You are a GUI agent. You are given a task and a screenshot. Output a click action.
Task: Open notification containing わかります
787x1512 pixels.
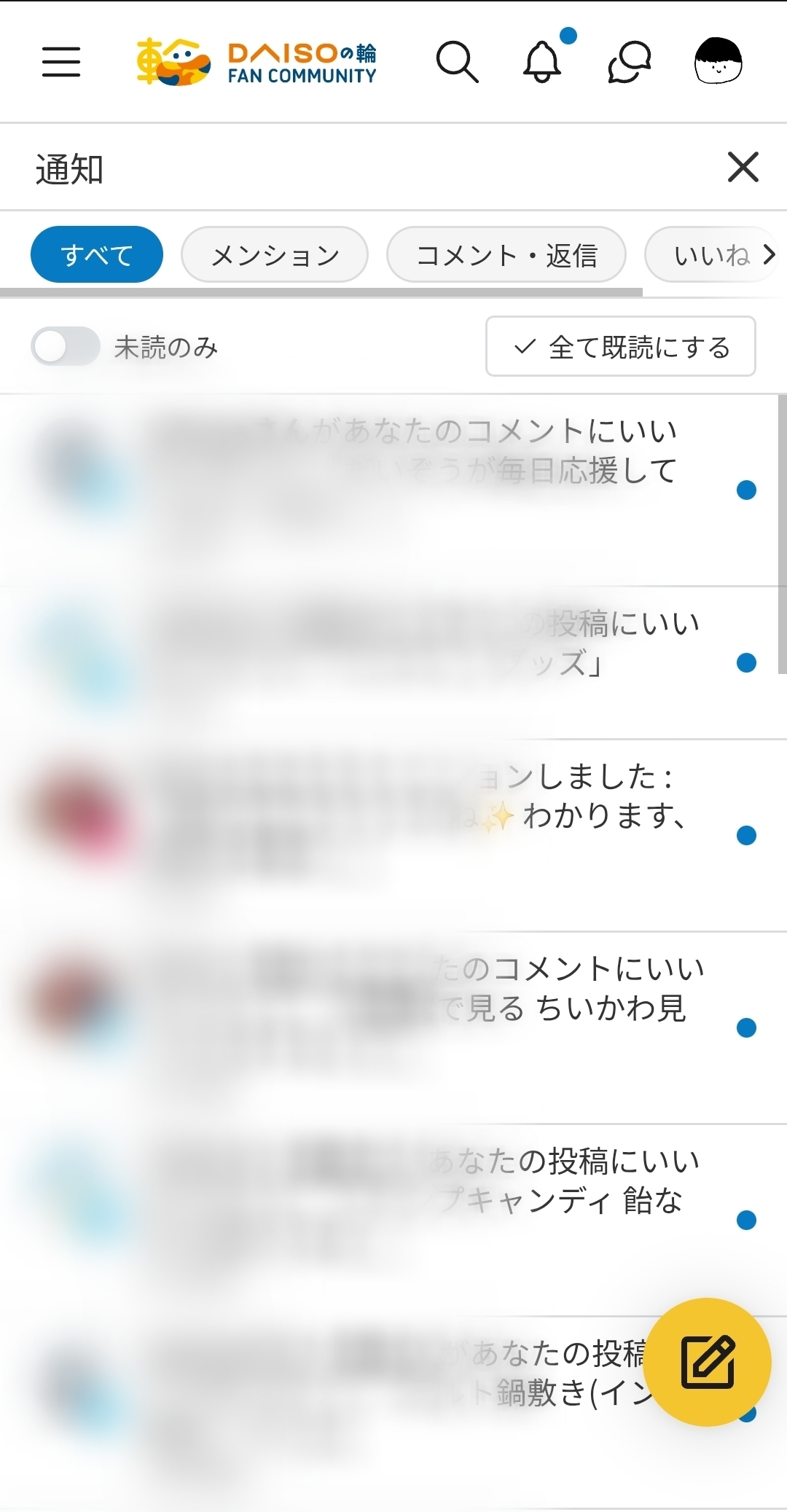(393, 835)
